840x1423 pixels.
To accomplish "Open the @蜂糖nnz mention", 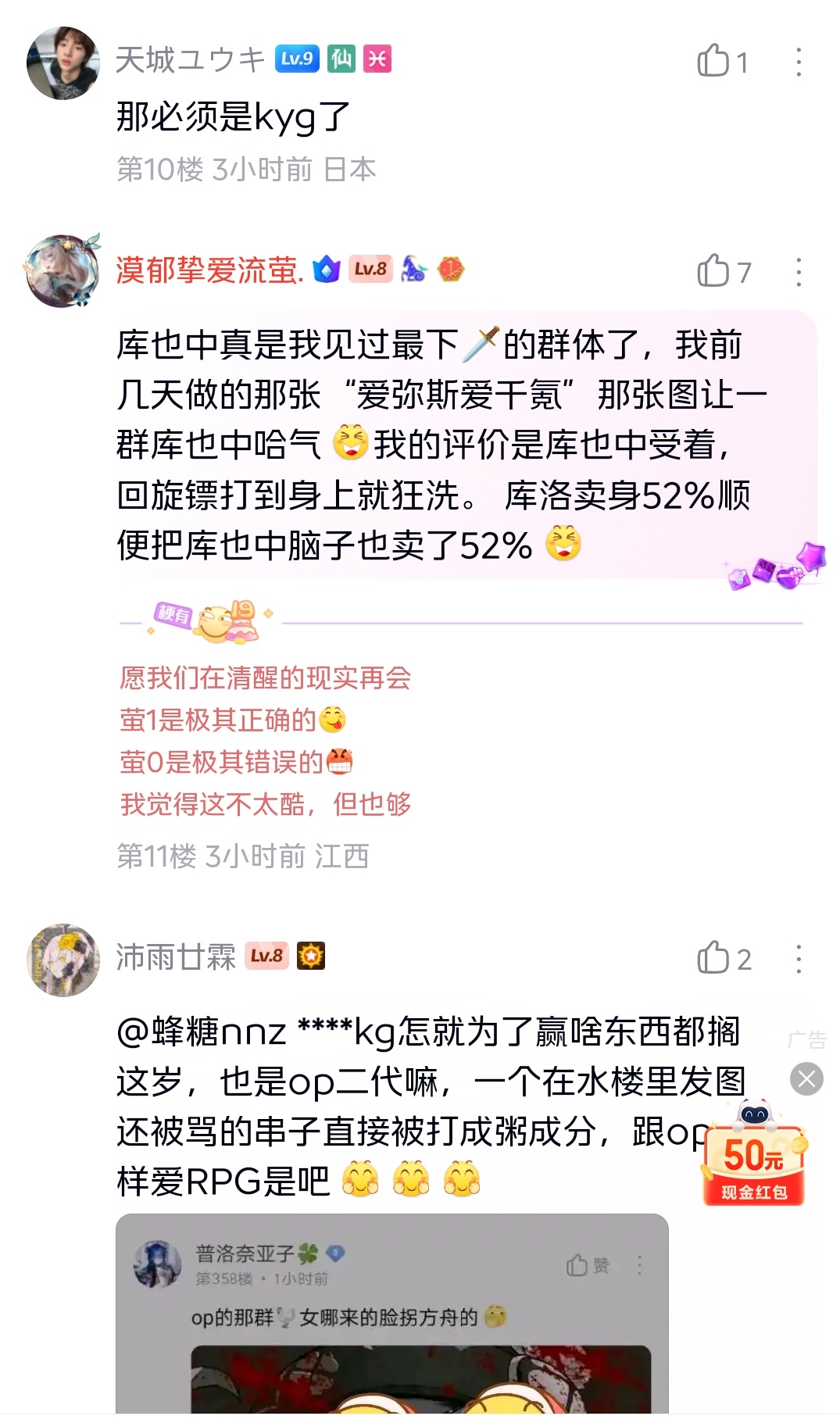I will point(202,1031).
